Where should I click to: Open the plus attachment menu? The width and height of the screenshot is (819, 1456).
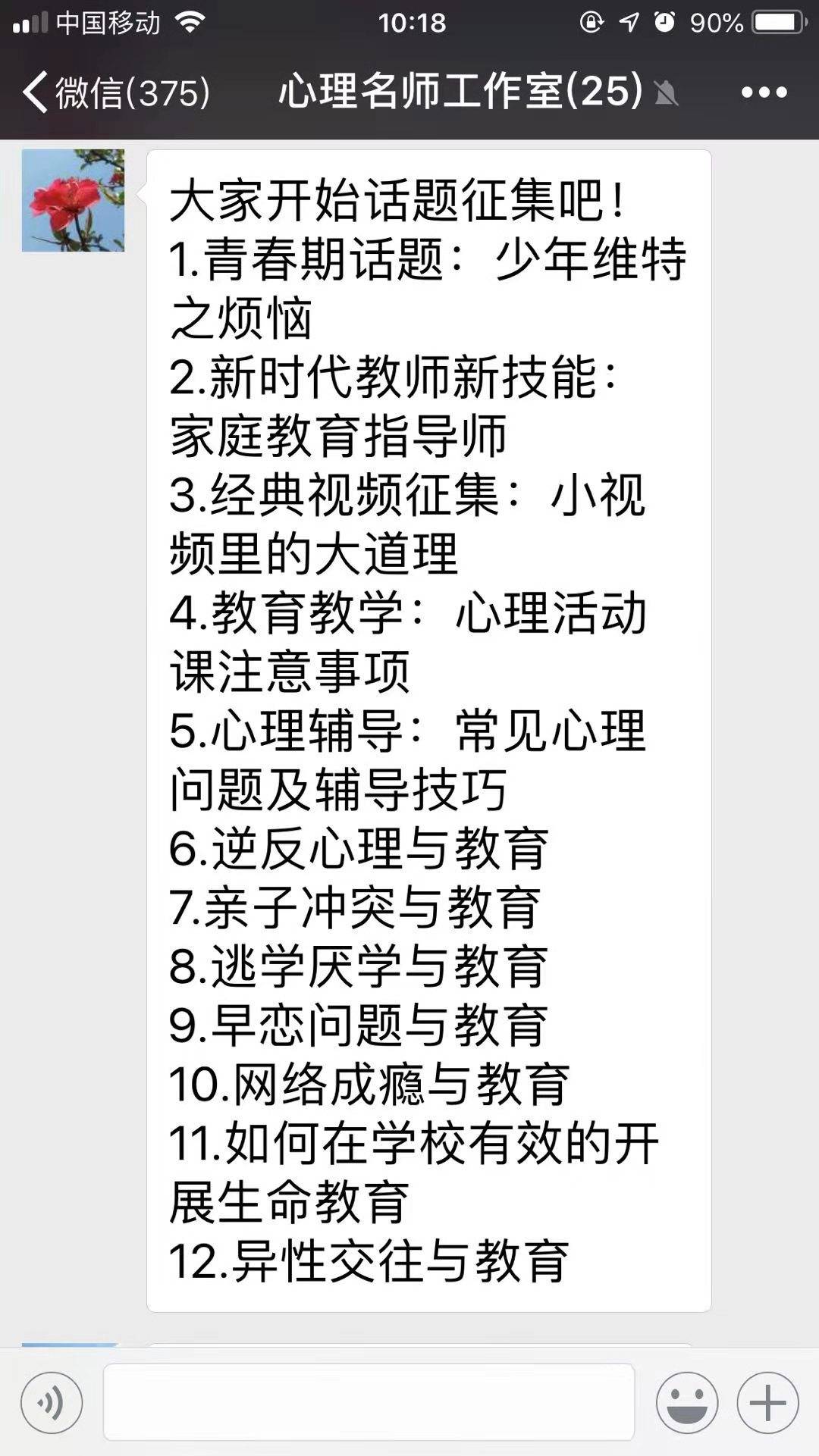767,1403
